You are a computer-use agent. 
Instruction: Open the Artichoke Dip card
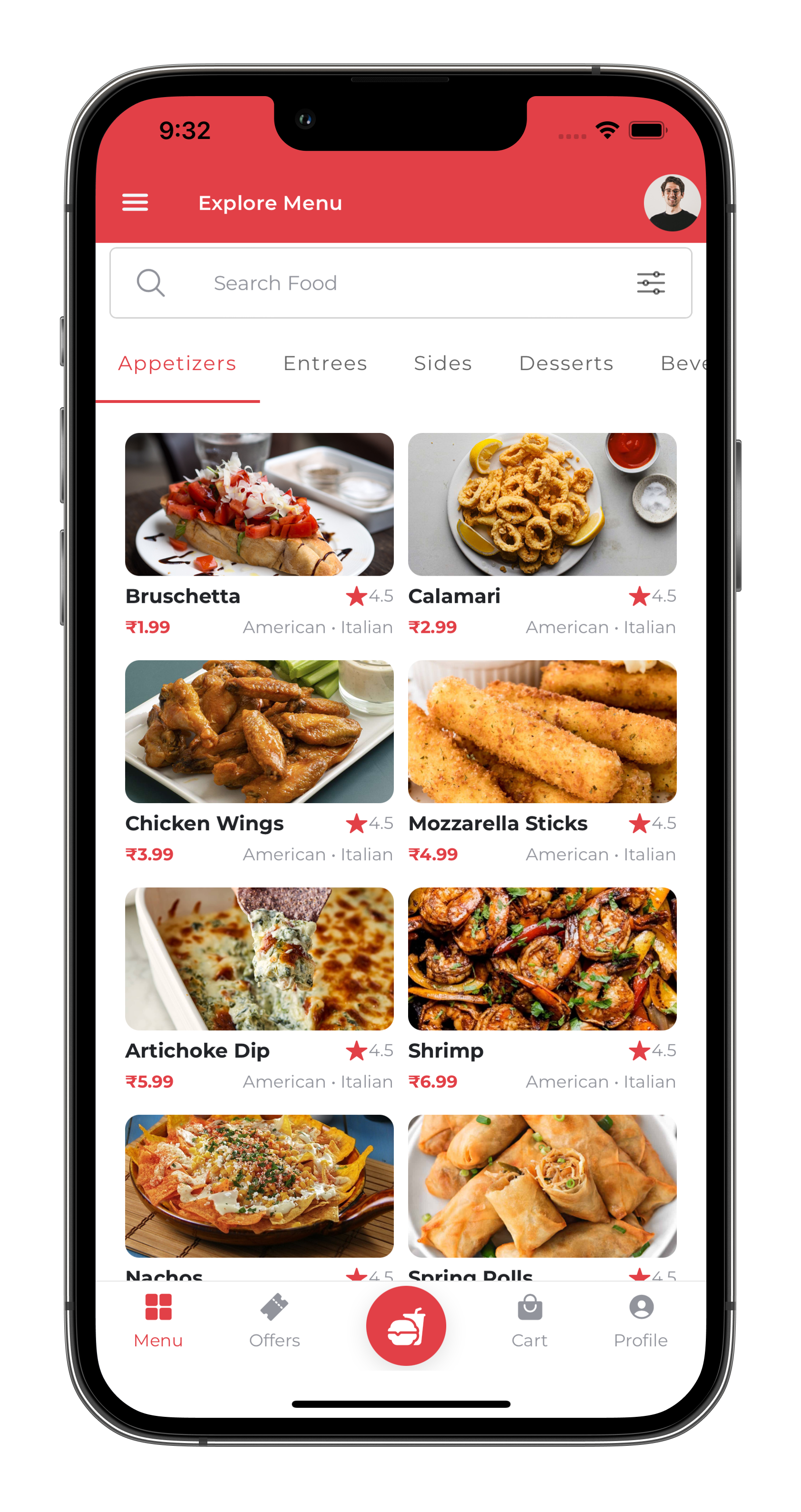[259, 989]
